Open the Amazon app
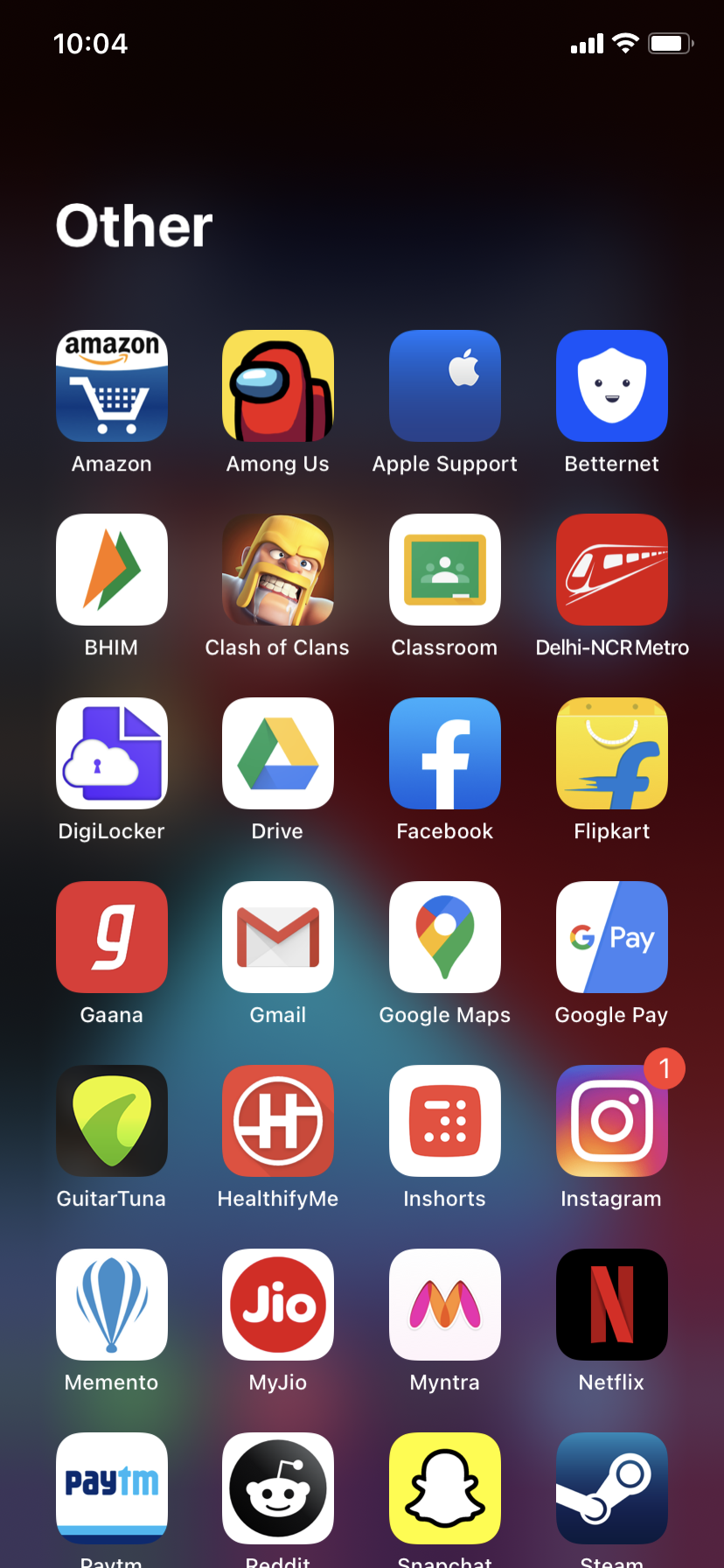Screen dimensions: 724x1568 [112, 386]
